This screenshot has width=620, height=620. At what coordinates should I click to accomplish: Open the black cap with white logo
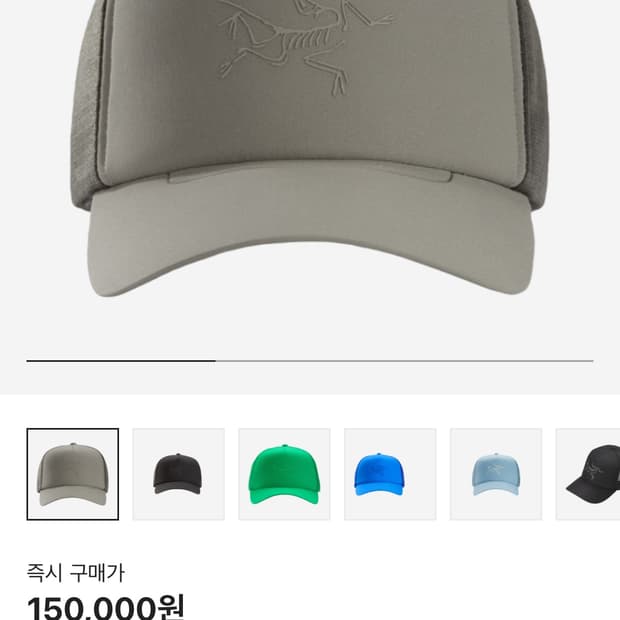pyautogui.click(x=591, y=474)
